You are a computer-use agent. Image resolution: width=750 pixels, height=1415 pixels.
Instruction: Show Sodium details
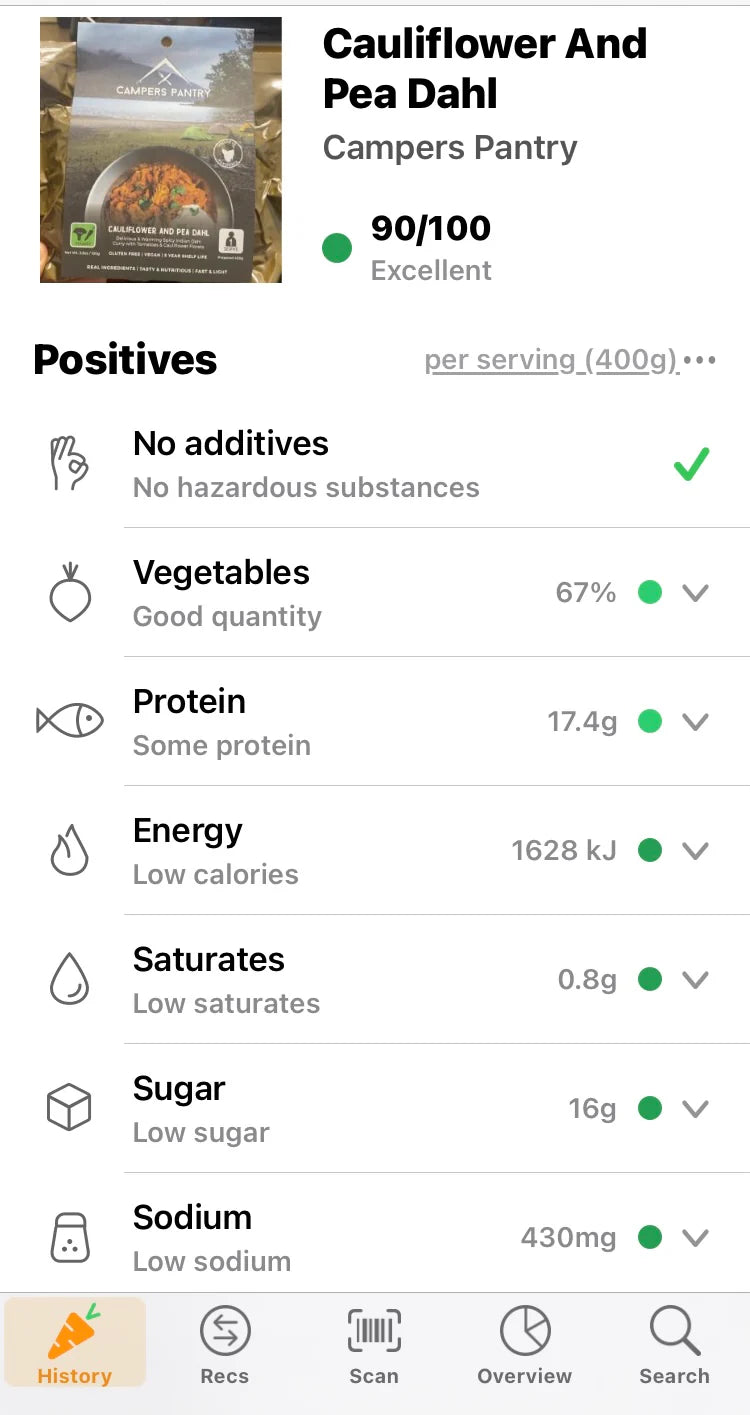695,1238
